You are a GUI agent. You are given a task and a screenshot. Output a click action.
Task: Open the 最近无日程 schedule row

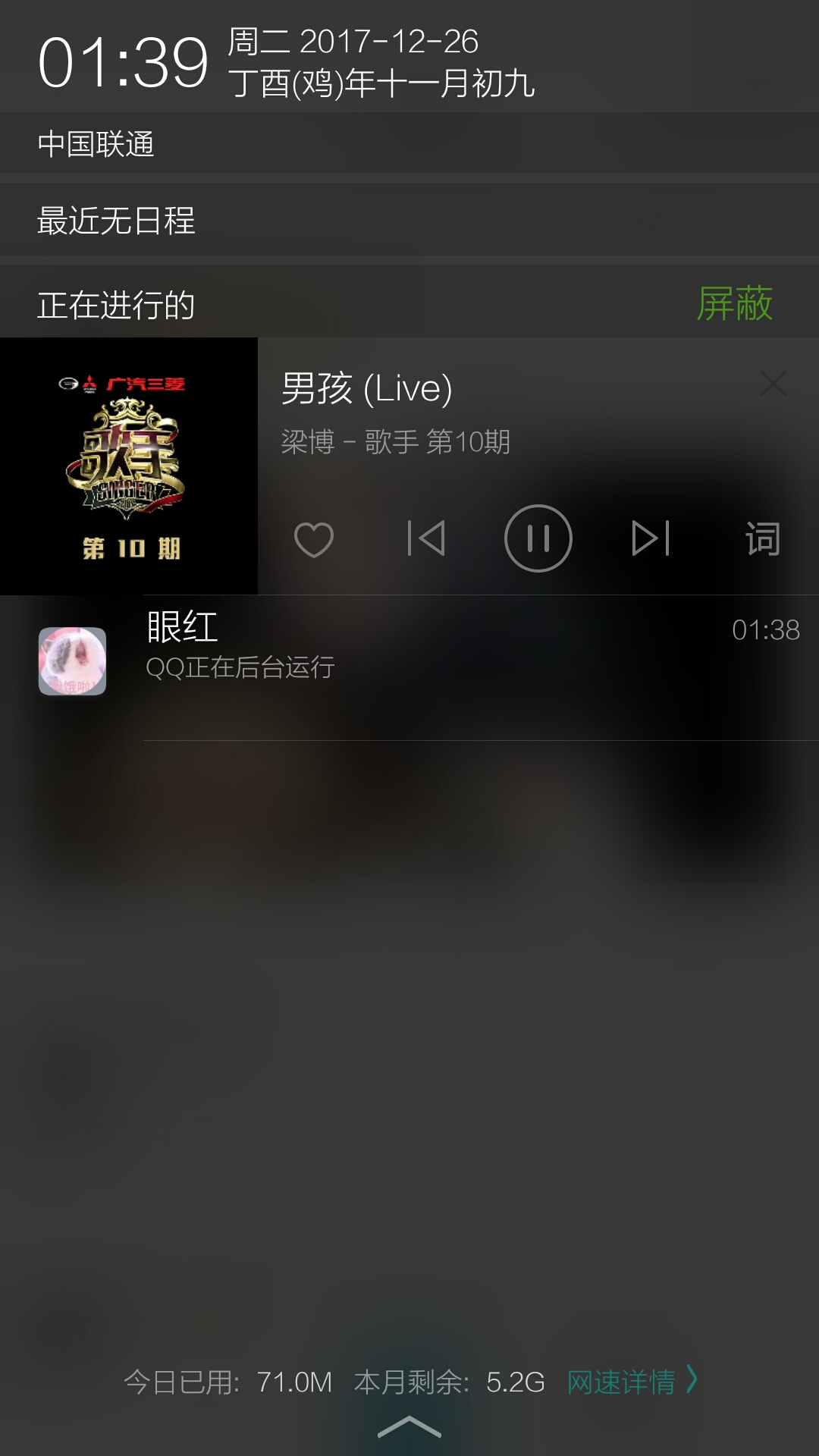pyautogui.click(x=409, y=221)
